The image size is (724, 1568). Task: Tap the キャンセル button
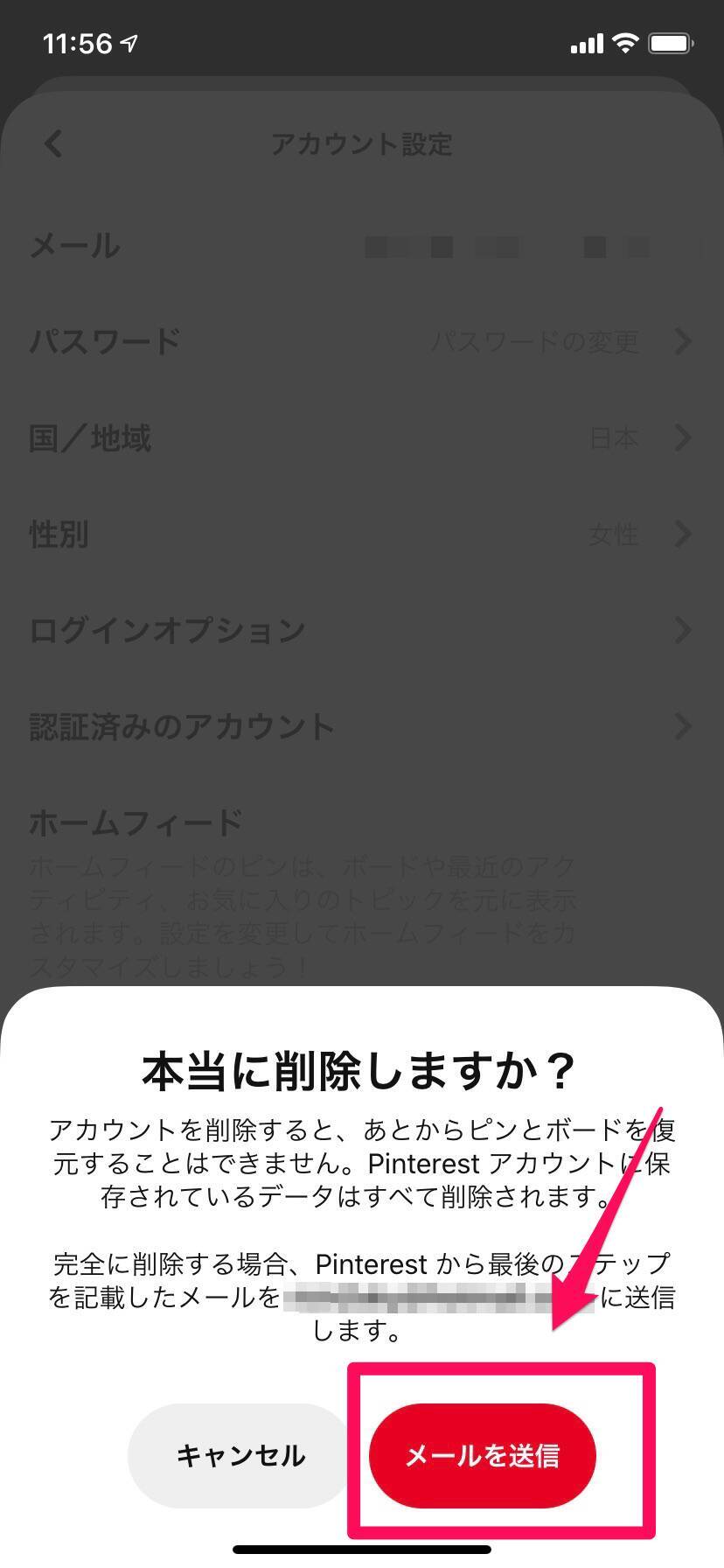[x=240, y=1456]
